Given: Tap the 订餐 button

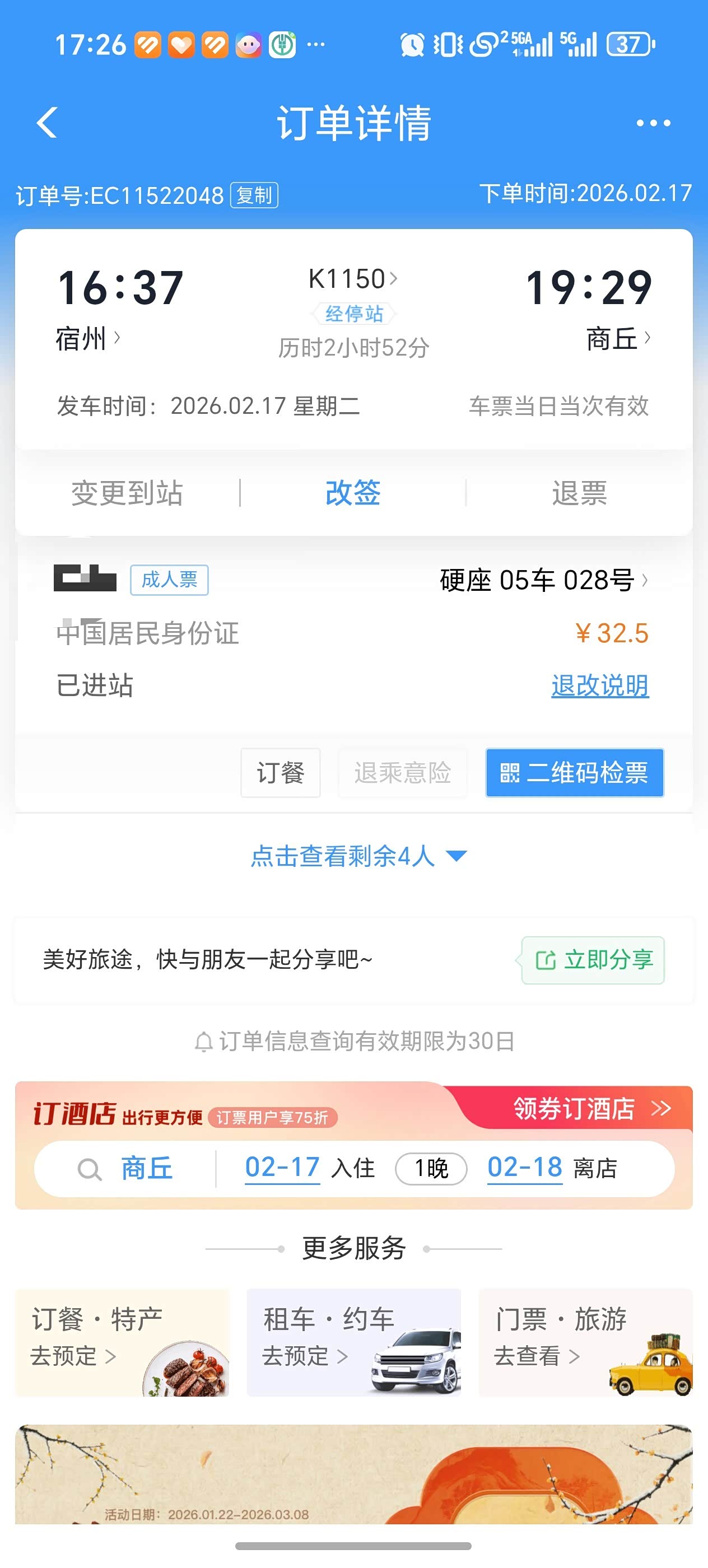Looking at the screenshot, I should point(281,773).
